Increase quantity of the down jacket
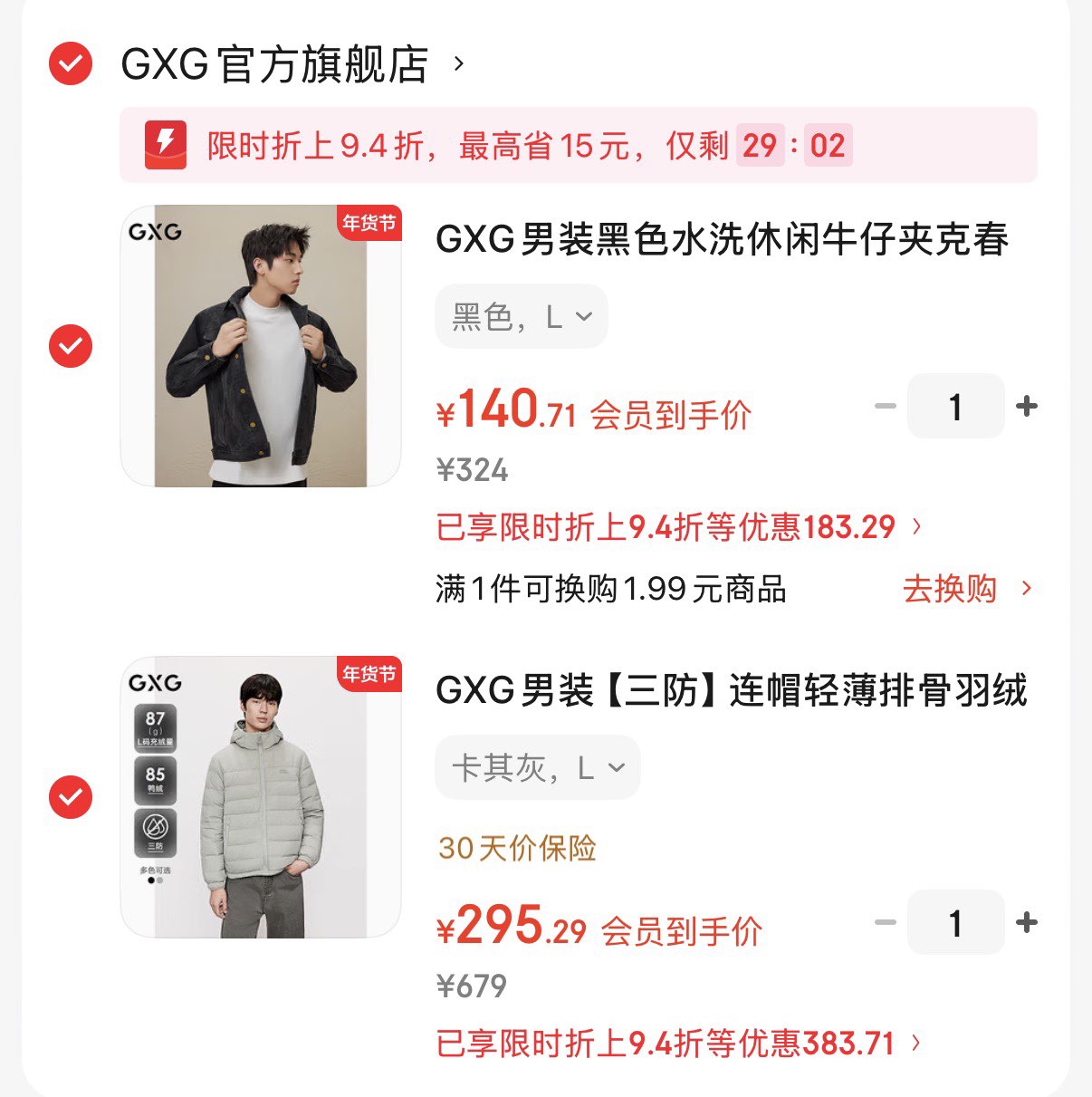Viewport: 1092px width, 1097px height. (x=1026, y=922)
